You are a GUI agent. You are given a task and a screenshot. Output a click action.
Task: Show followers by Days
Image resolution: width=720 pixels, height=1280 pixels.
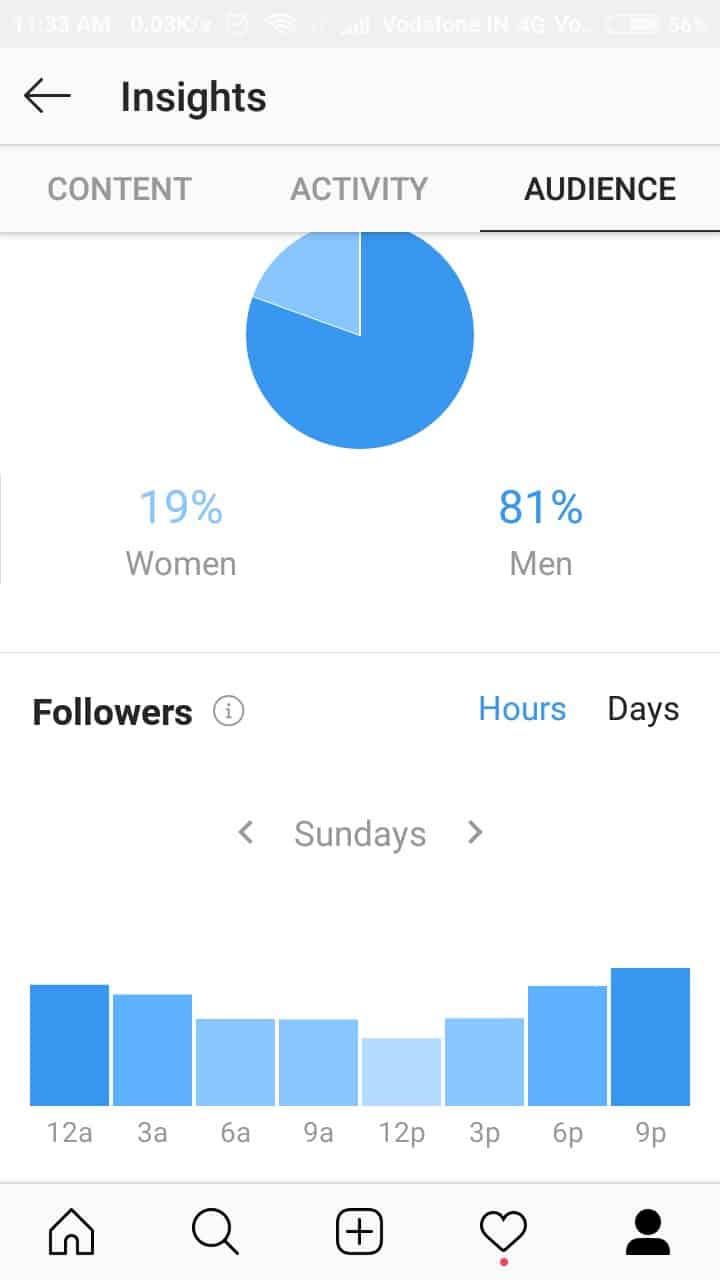[x=643, y=709]
